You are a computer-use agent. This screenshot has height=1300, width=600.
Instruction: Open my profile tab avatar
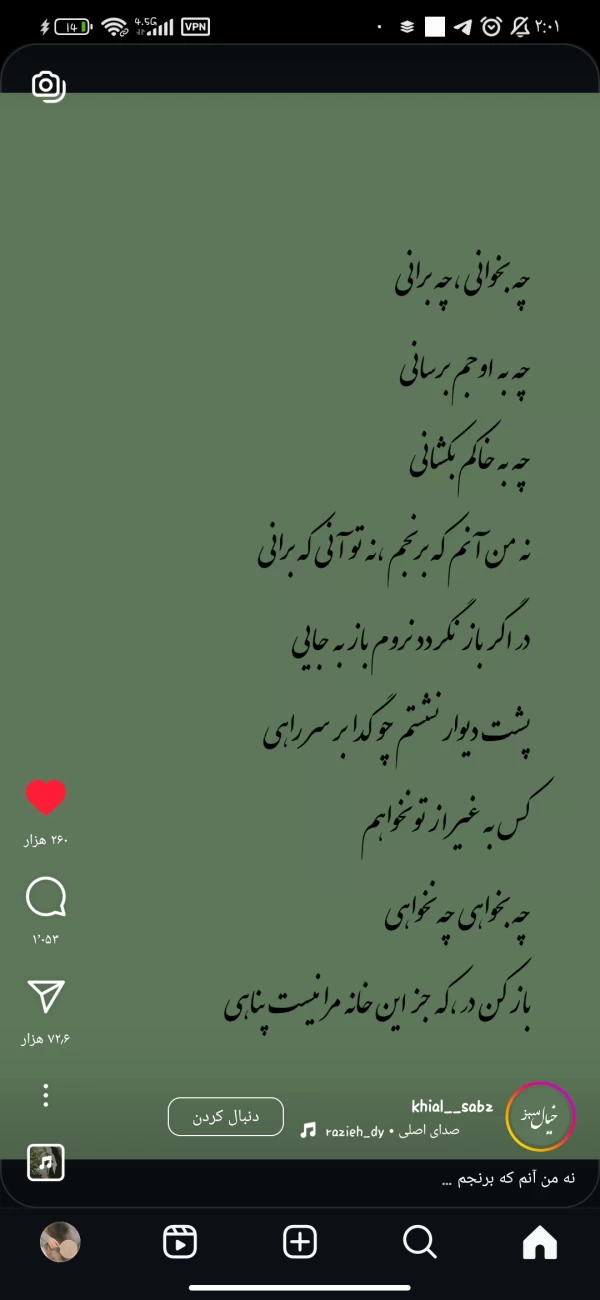click(x=60, y=1242)
